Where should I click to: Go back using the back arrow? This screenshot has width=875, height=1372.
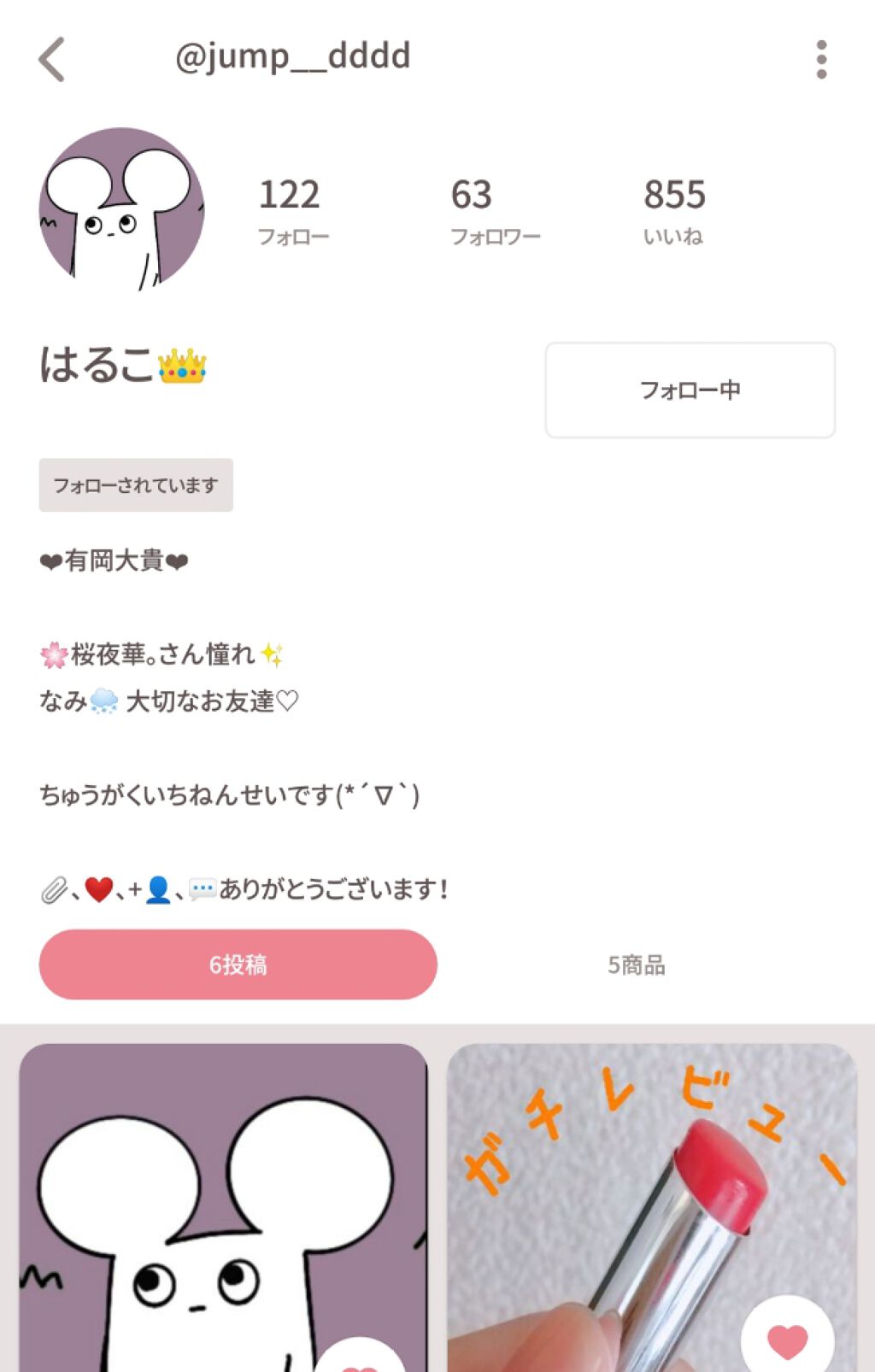pos(51,60)
